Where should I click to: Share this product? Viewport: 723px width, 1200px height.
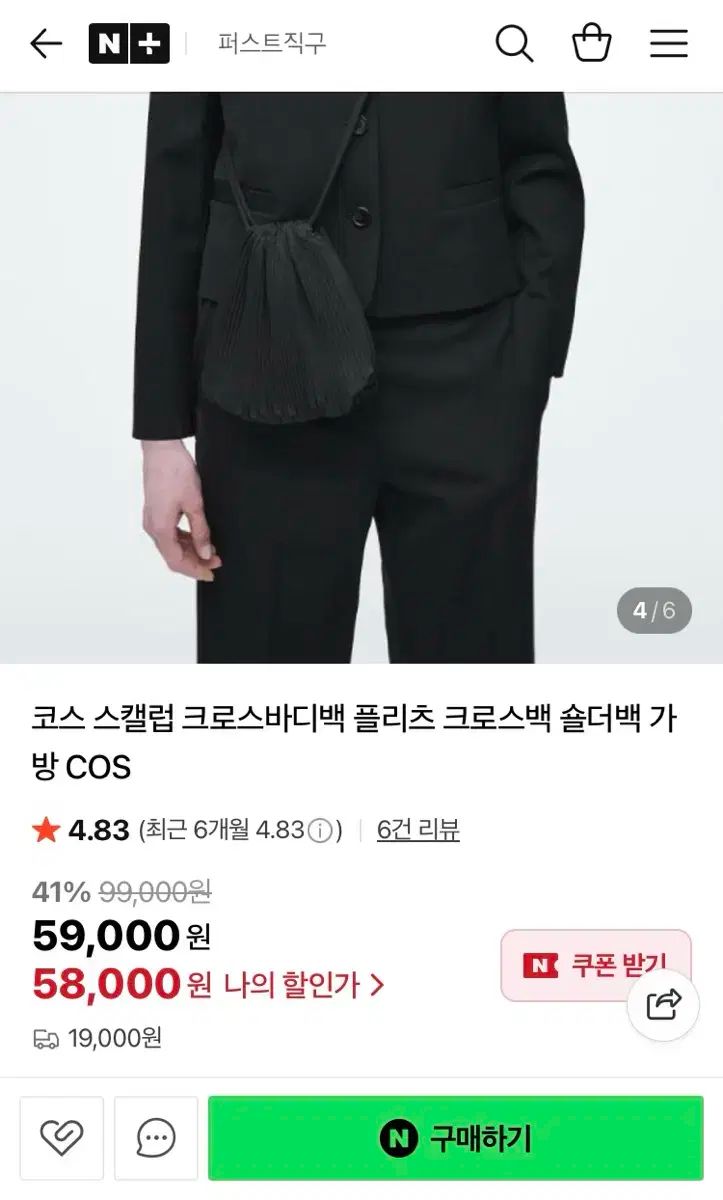(663, 1004)
